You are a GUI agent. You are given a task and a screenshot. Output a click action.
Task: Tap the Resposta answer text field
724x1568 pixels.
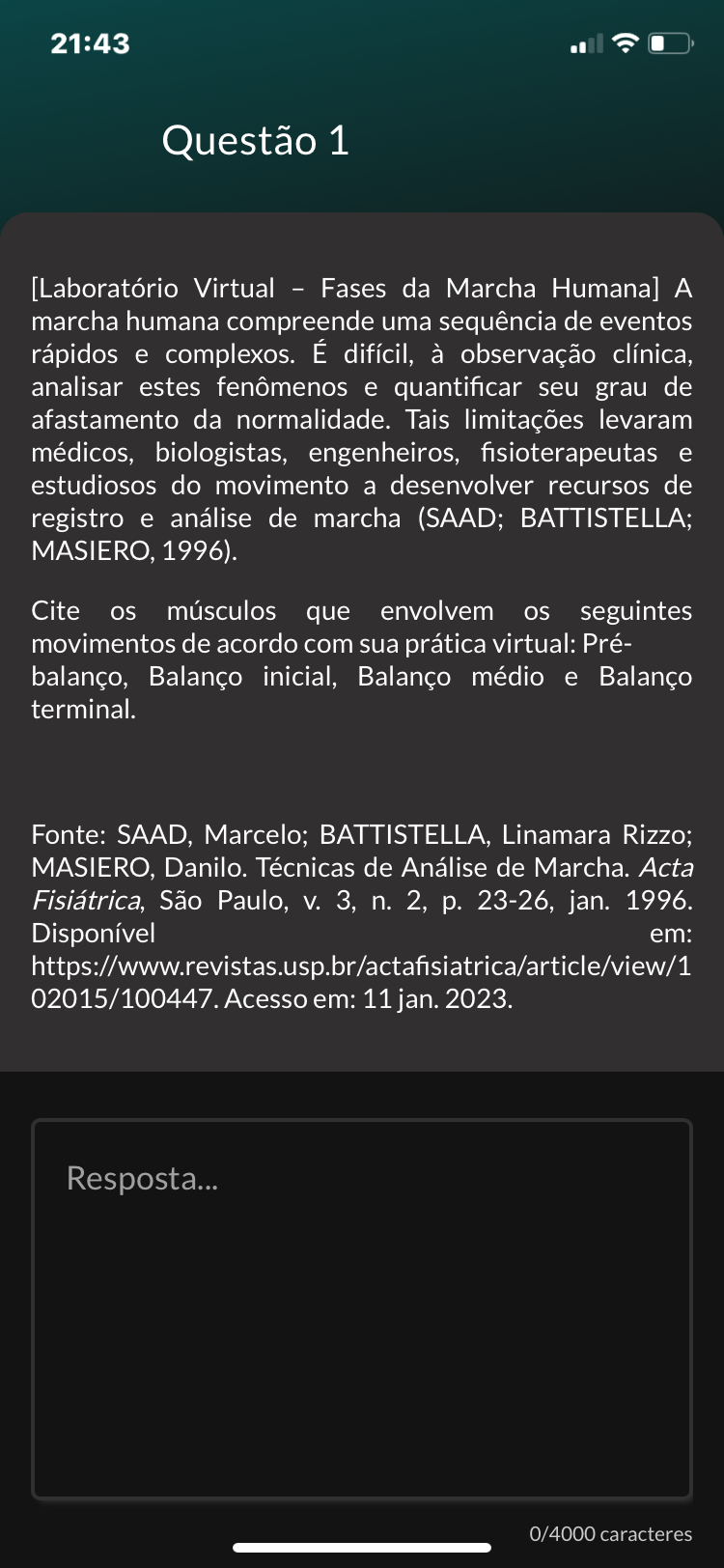click(x=362, y=1308)
